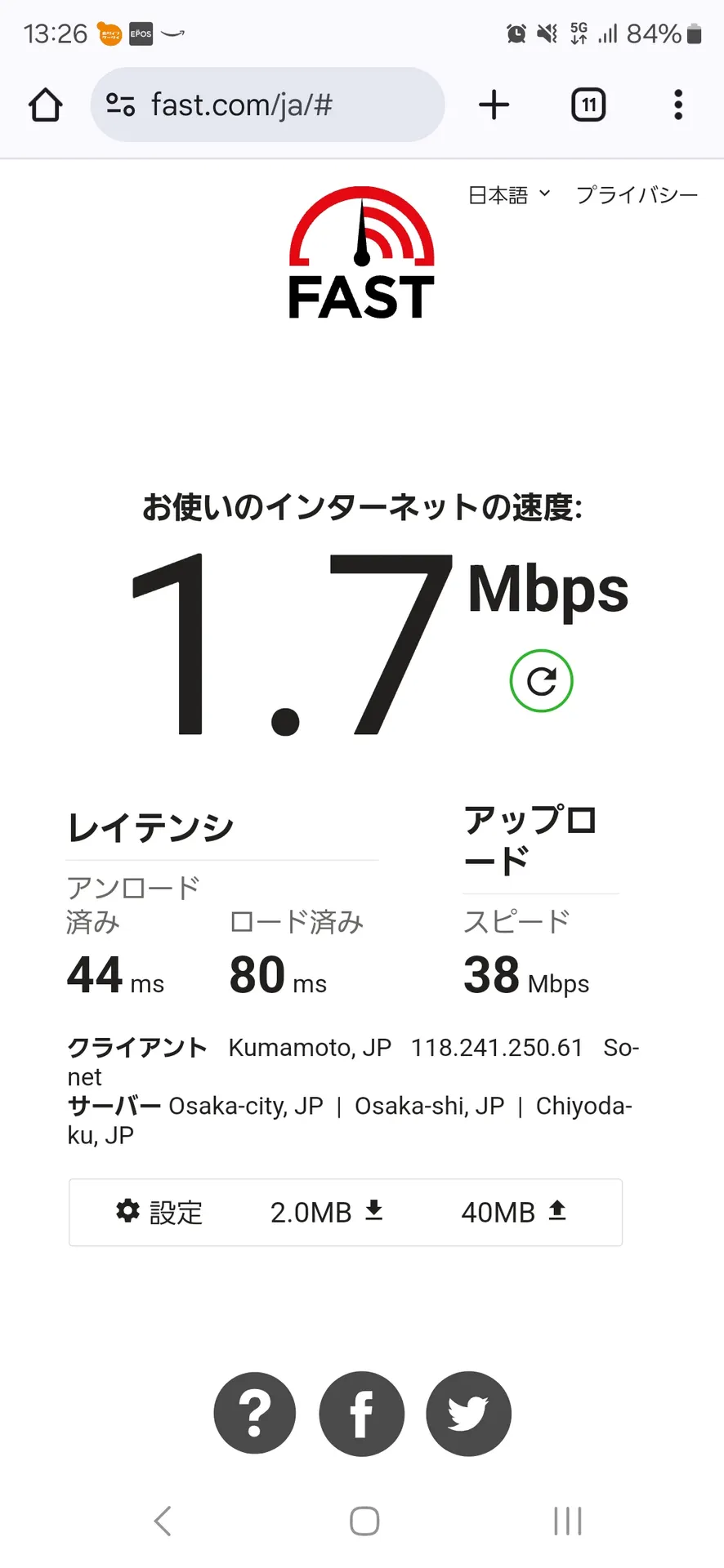
Task: Open the プライバシー link
Action: tap(637, 195)
